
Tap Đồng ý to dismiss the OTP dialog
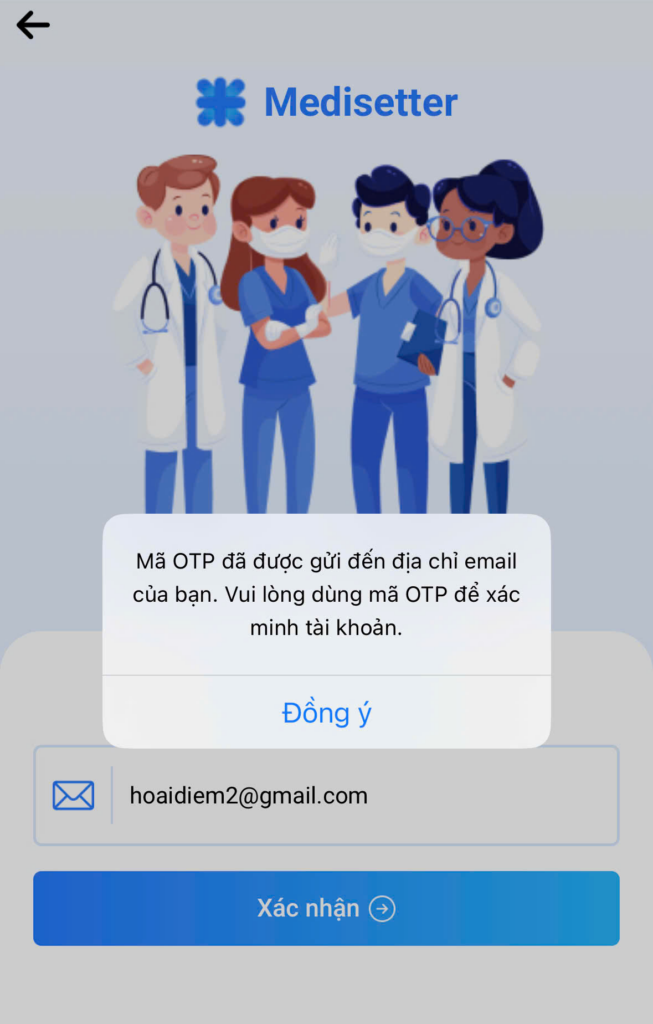point(327,712)
